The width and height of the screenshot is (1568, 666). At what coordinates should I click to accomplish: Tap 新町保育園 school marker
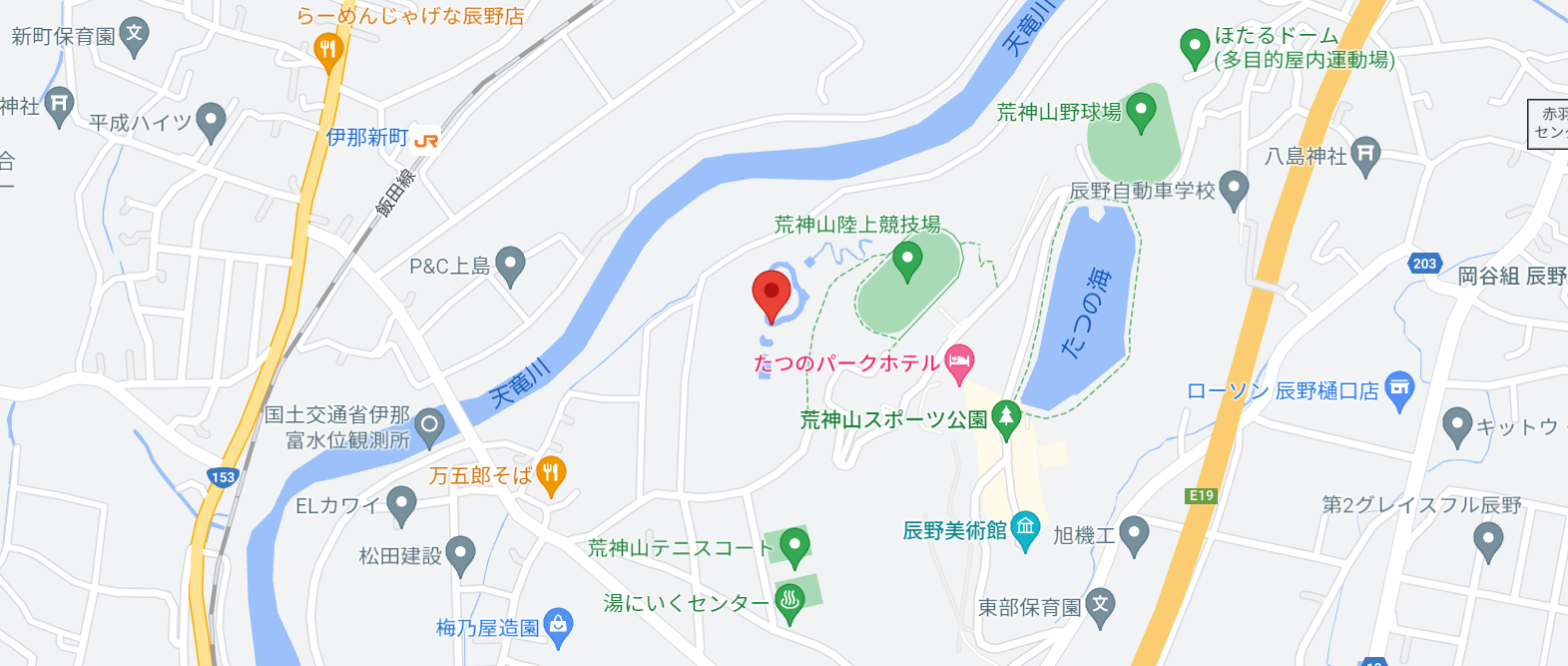pos(134,35)
